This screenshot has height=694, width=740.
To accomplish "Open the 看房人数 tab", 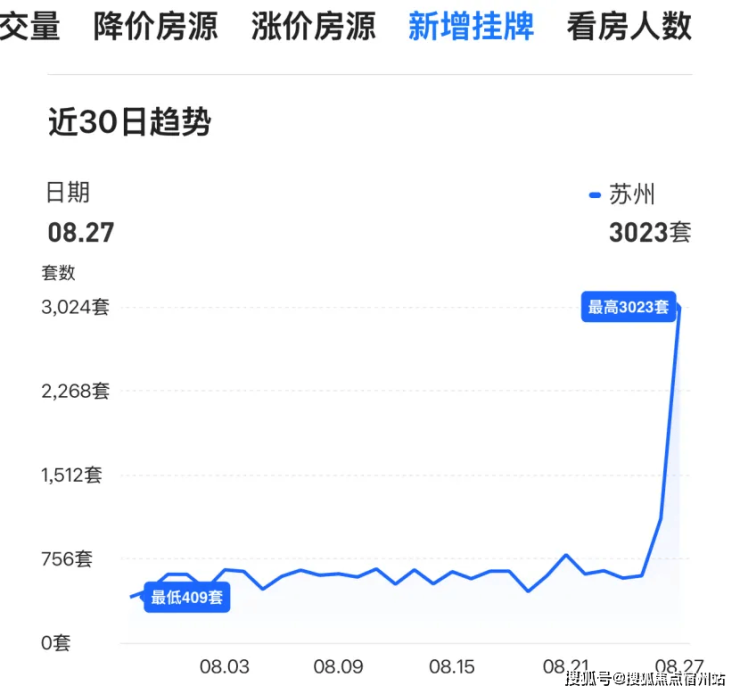I will point(628,26).
